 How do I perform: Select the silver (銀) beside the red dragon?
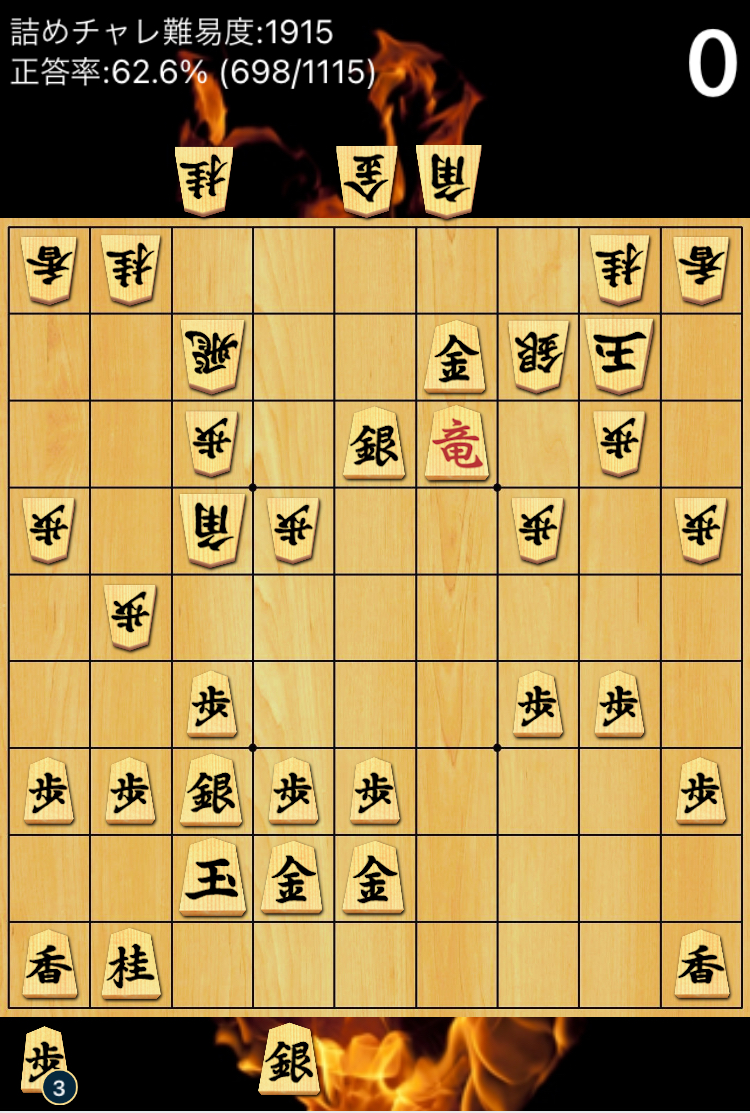(x=375, y=444)
